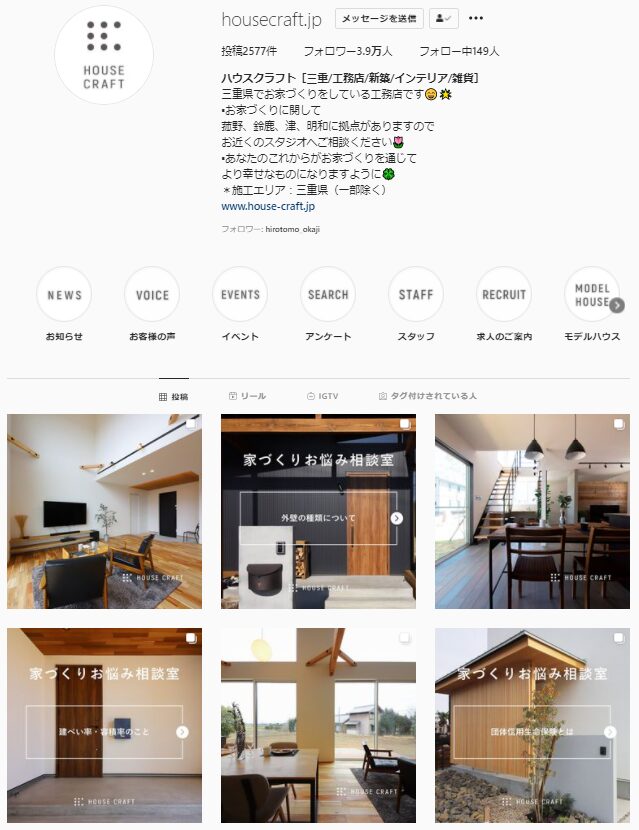Open the NEWS お知らせ highlight
This screenshot has height=830, width=639.
(64, 295)
